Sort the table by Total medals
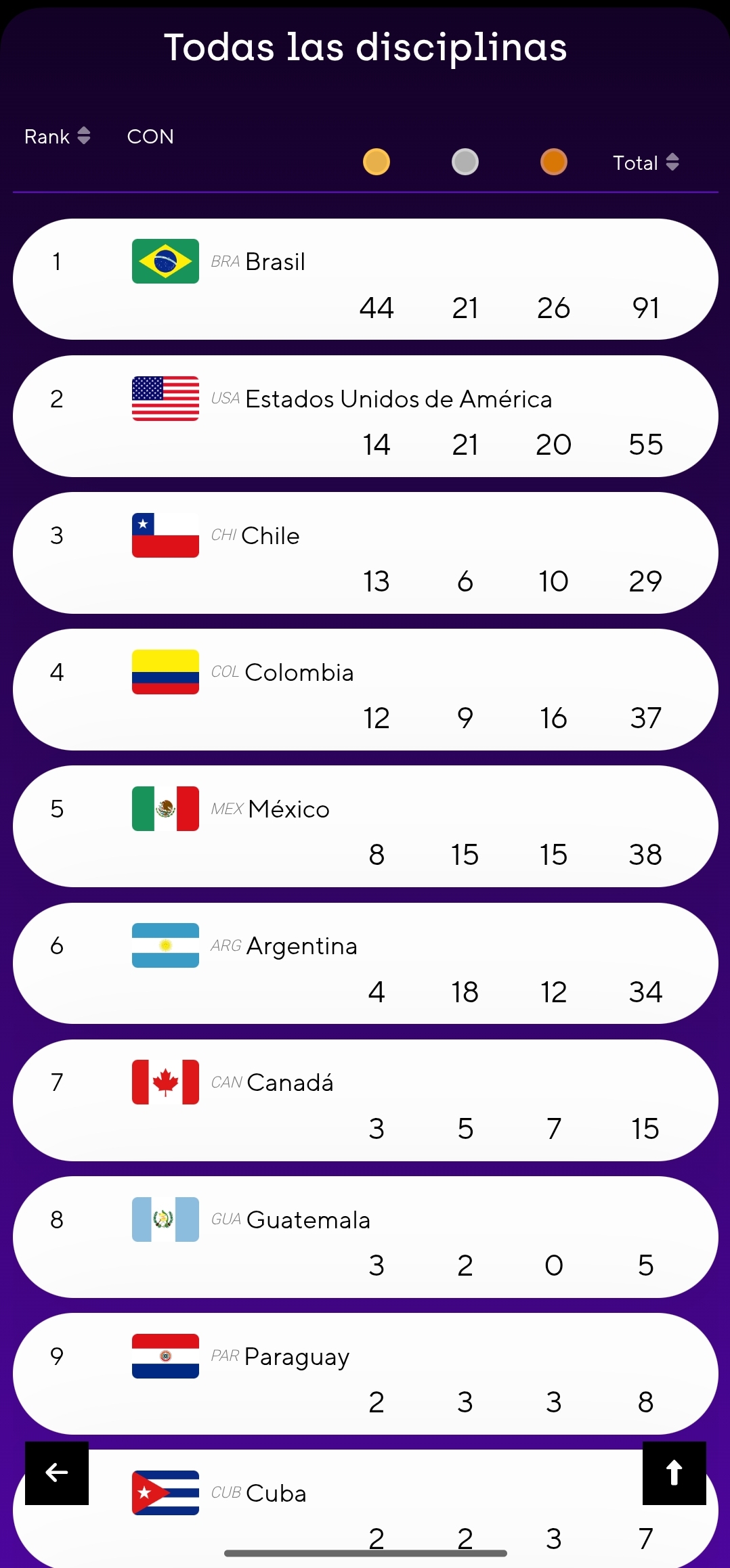The height and width of the screenshot is (1568, 730). point(645,163)
